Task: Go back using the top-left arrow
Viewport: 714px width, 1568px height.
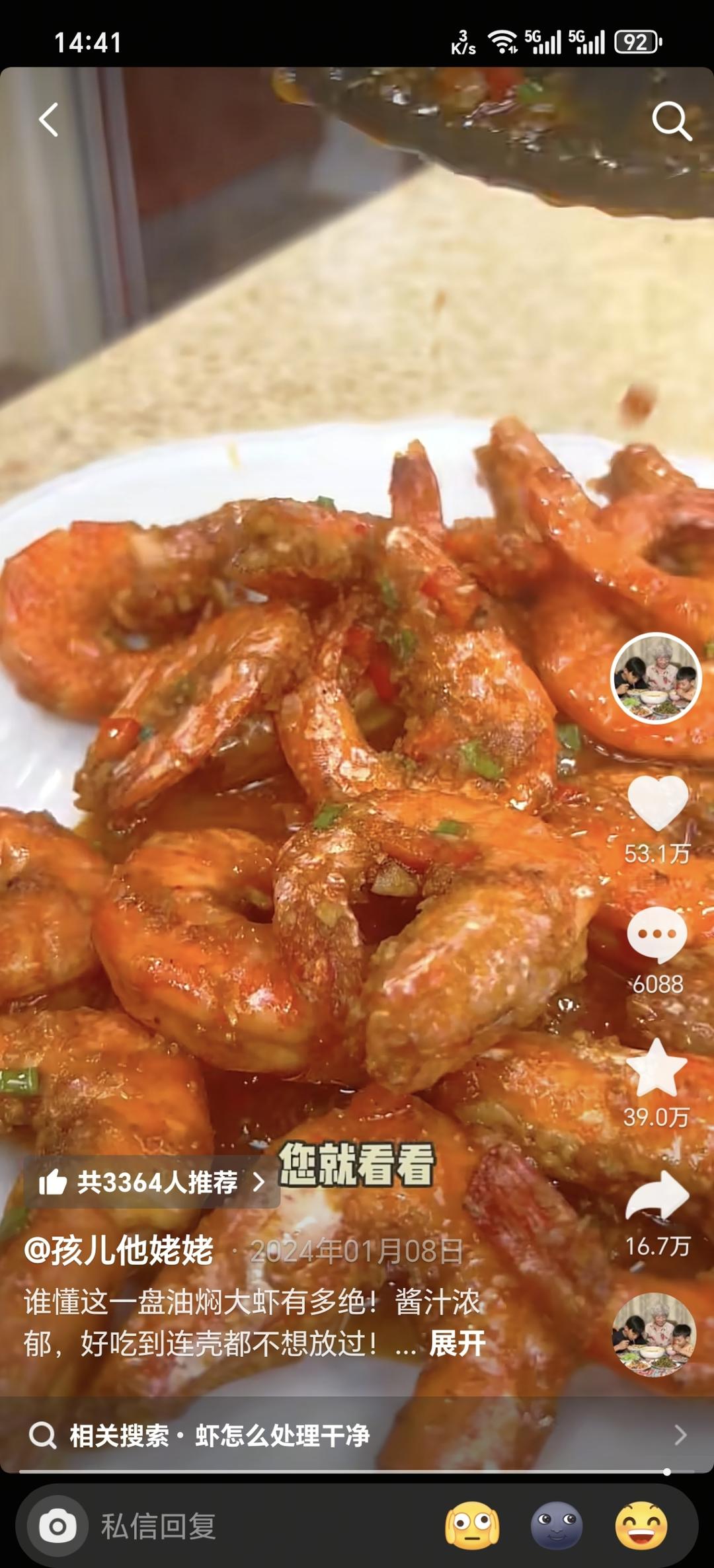Action: (x=48, y=120)
